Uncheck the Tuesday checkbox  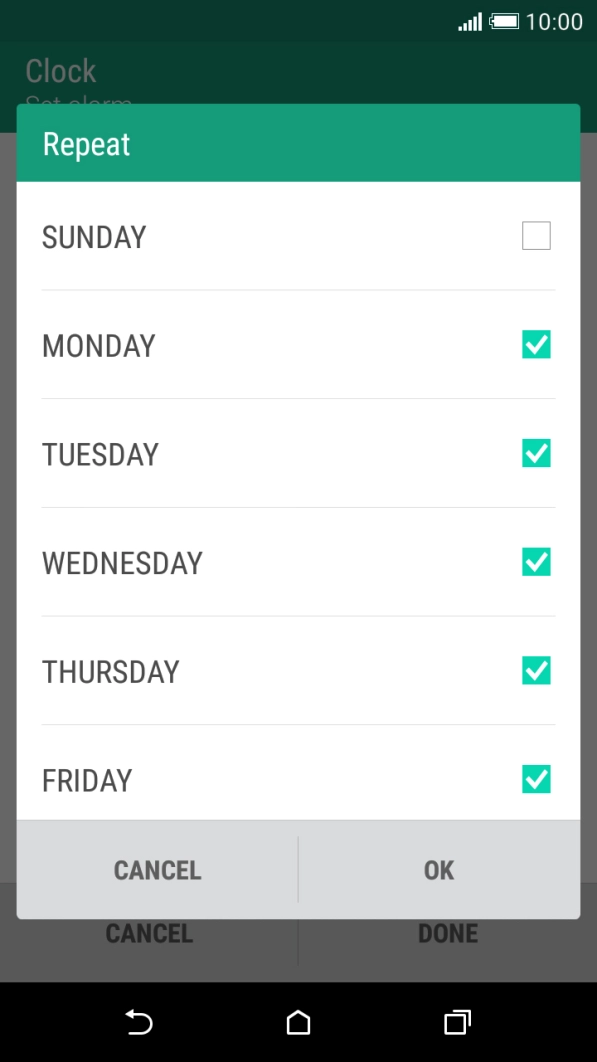[x=536, y=453]
